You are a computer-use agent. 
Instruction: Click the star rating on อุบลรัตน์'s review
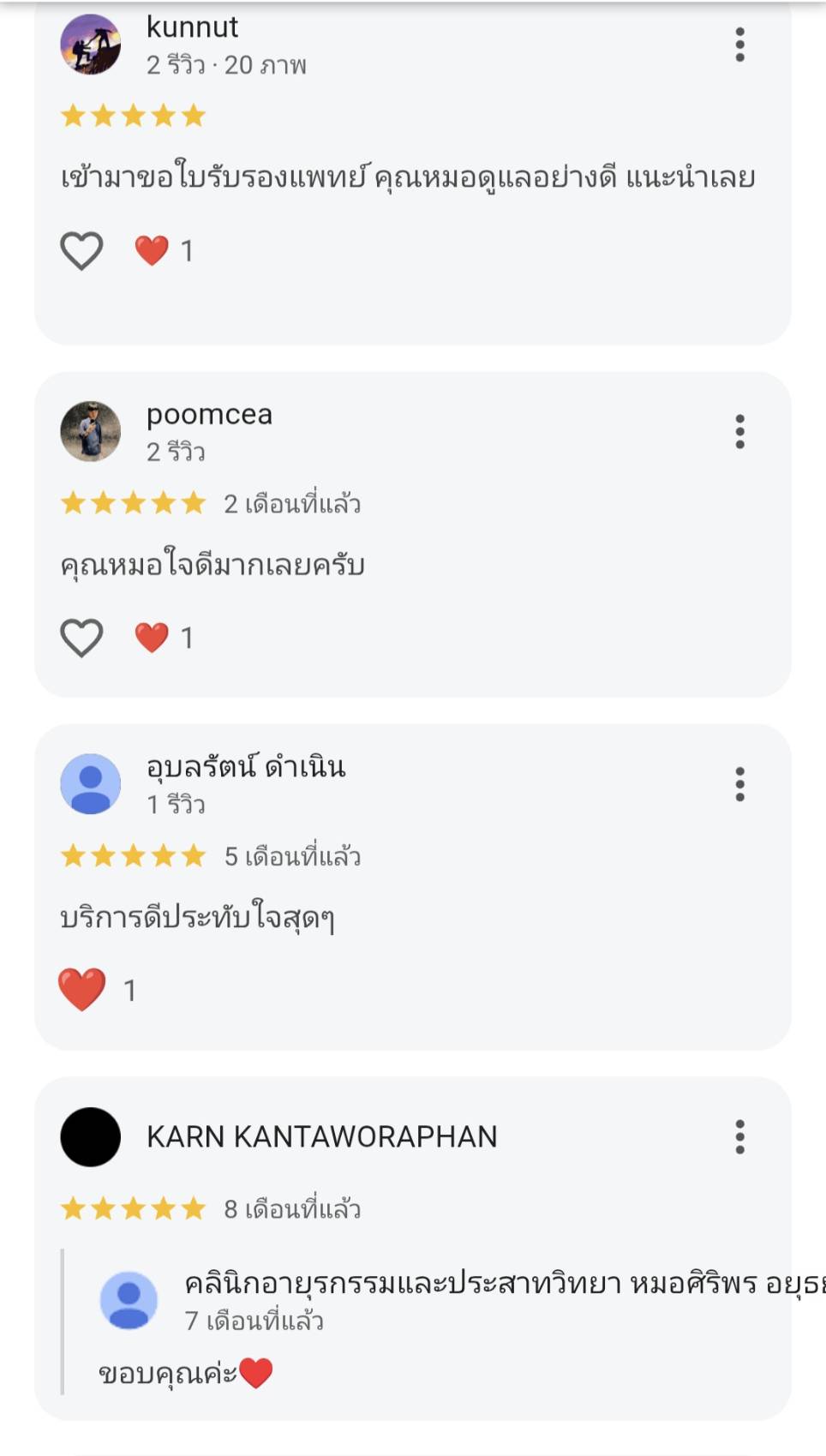(133, 855)
